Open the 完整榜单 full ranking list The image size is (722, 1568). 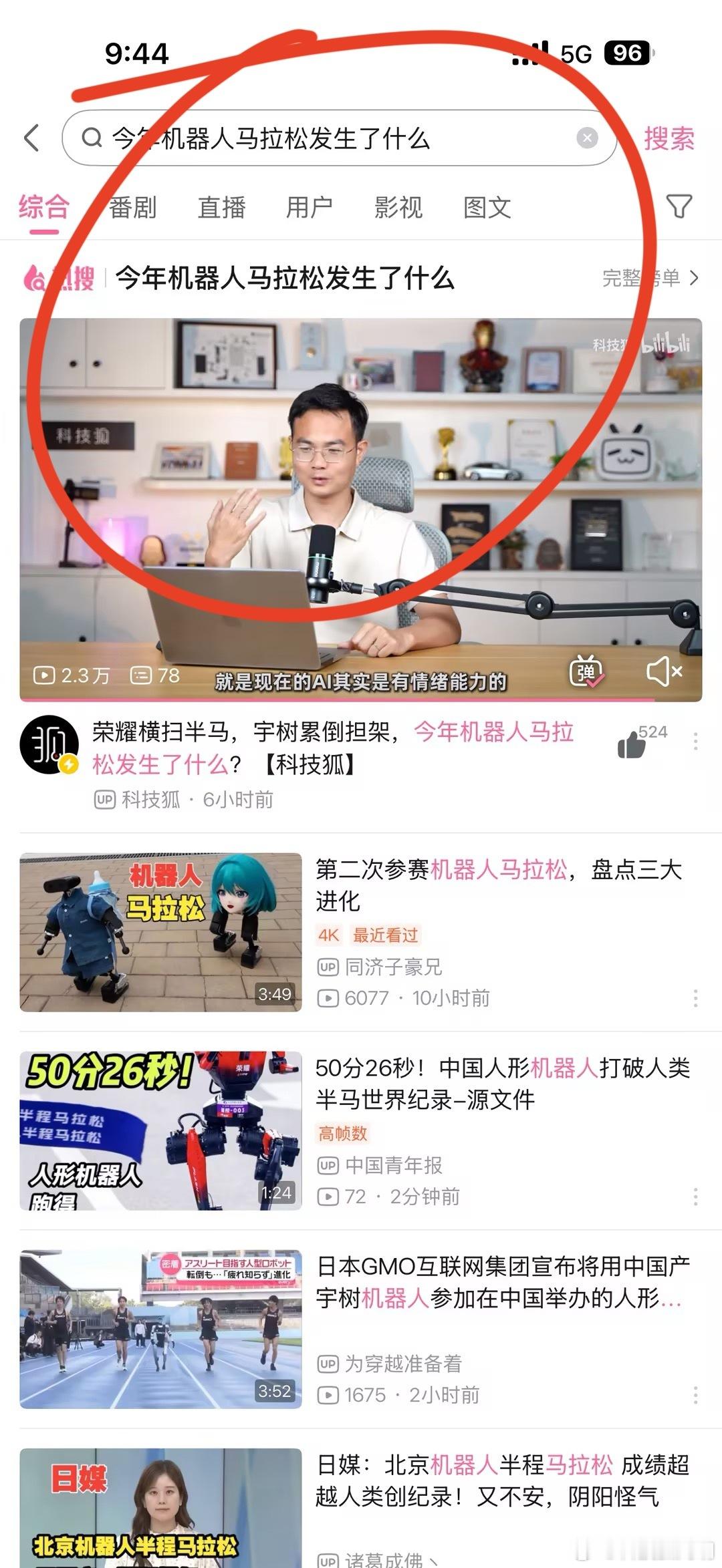pyautogui.click(x=642, y=280)
